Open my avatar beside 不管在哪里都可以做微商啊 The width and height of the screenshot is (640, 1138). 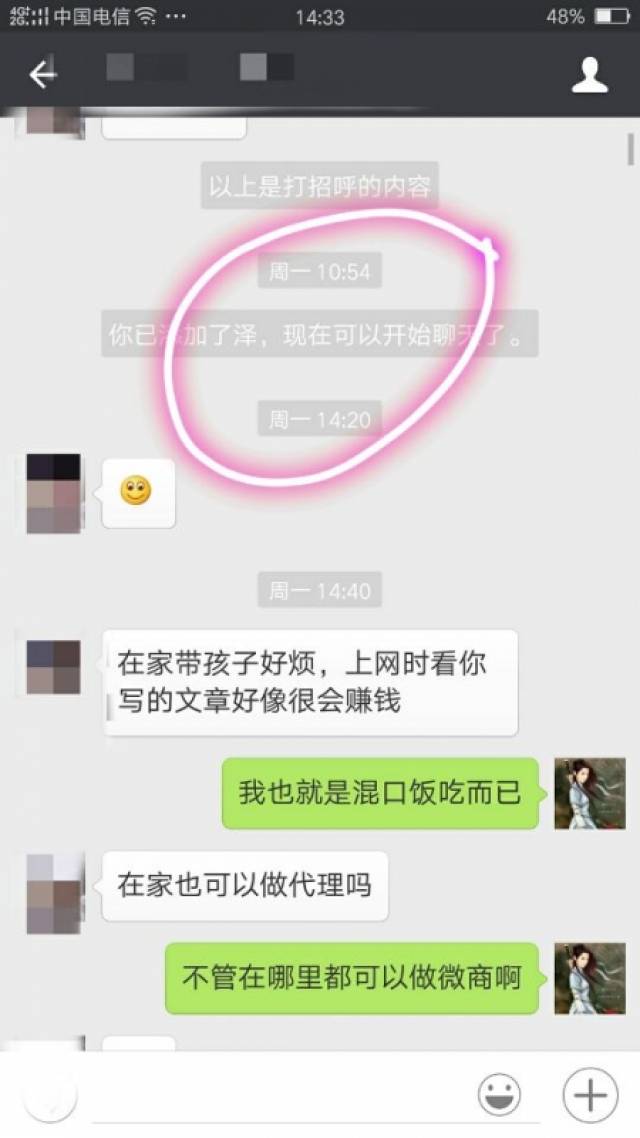tap(589, 978)
